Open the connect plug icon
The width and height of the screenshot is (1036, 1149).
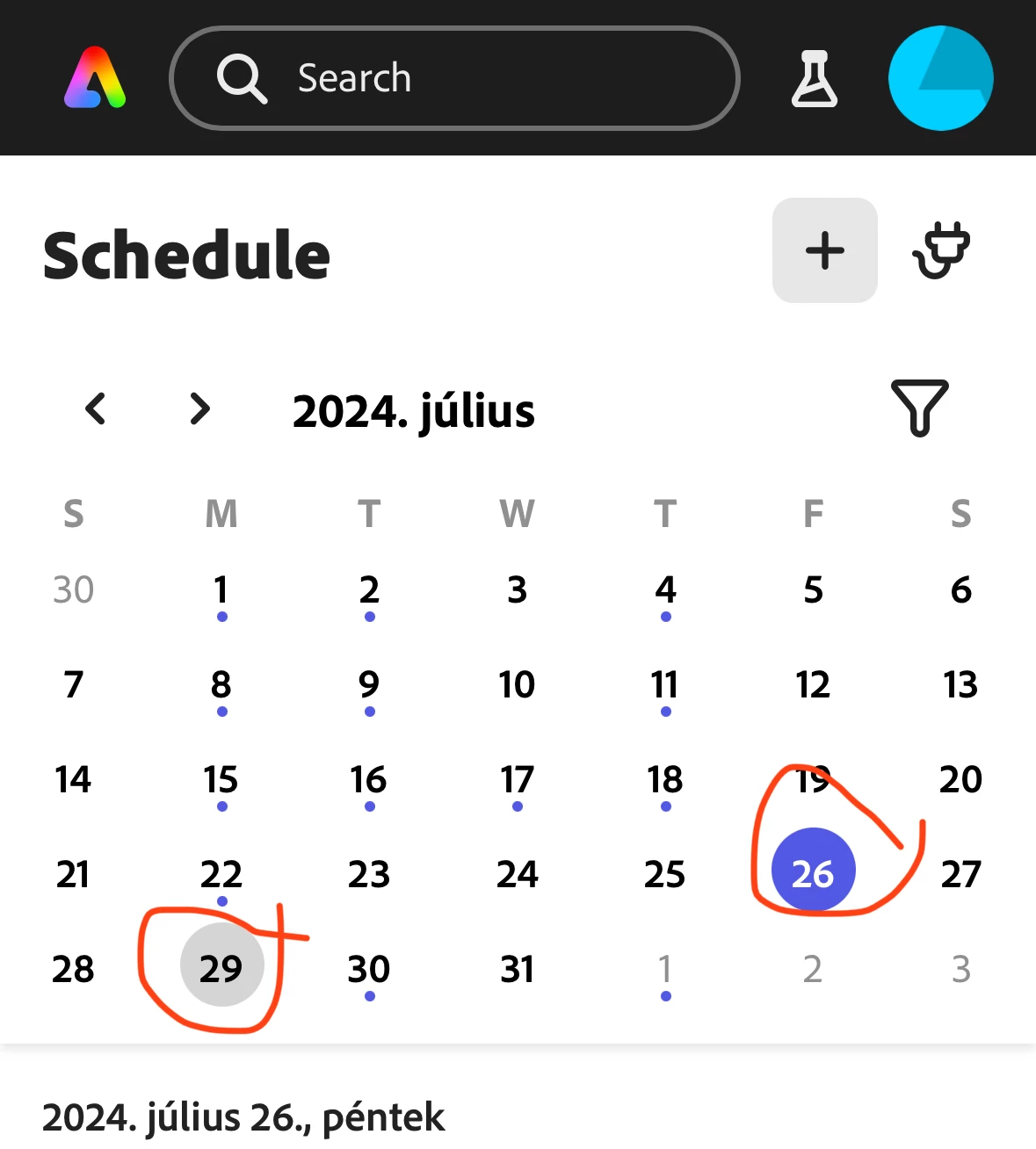point(941,250)
